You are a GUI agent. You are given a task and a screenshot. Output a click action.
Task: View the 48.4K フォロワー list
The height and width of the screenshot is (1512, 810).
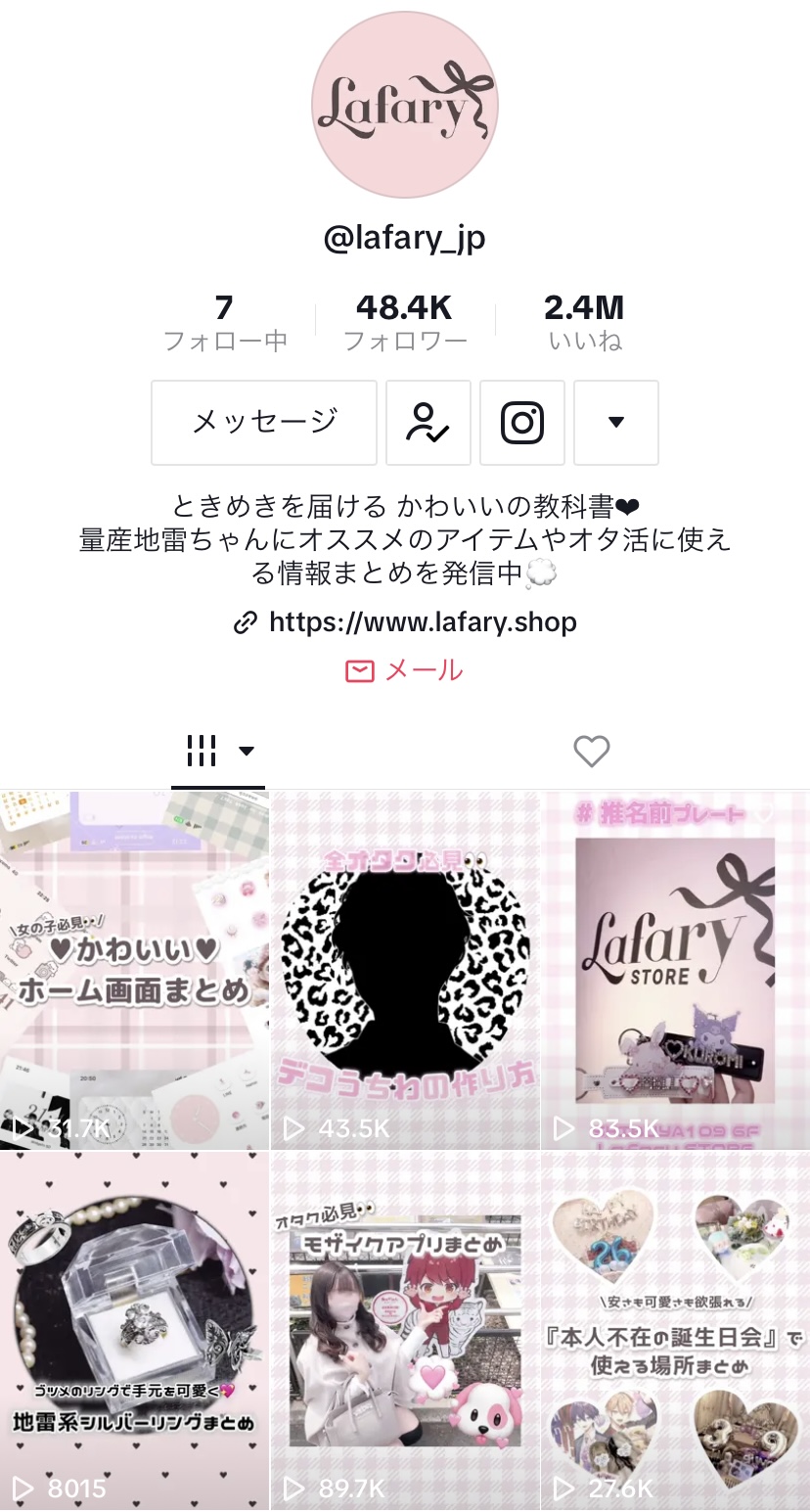(404, 323)
